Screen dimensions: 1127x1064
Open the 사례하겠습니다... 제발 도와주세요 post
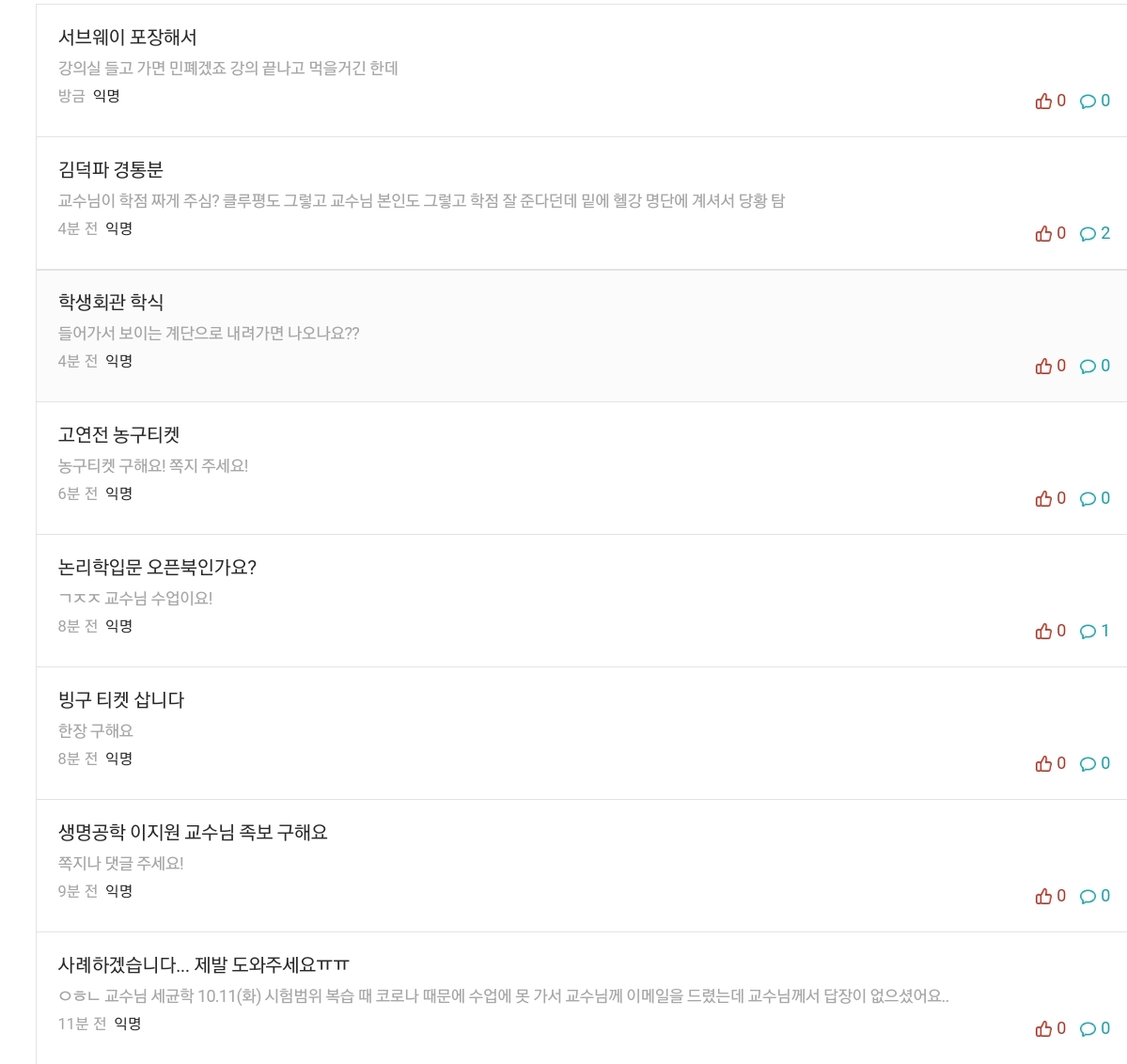coord(204,965)
